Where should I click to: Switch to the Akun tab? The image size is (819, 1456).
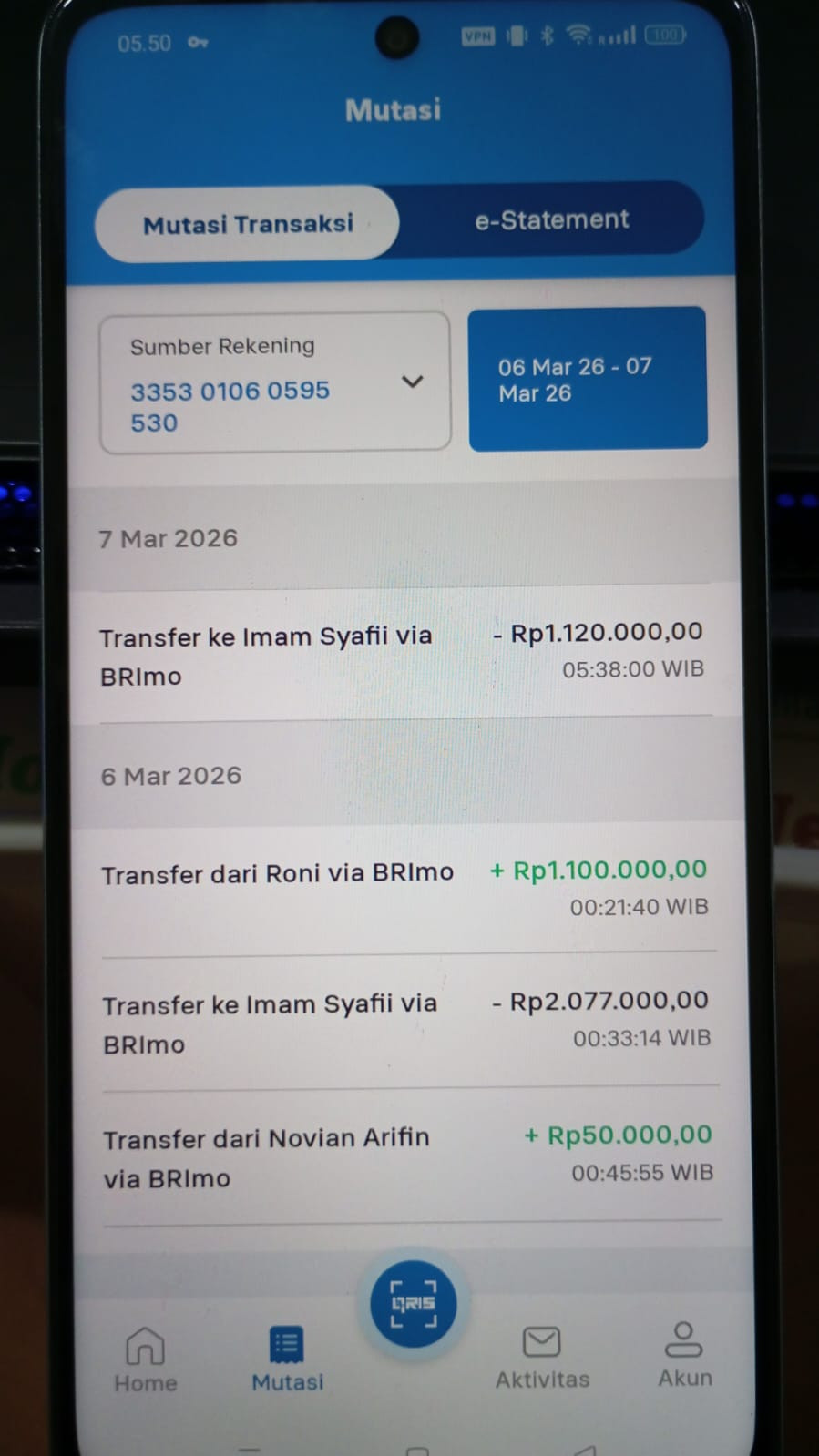[684, 1355]
